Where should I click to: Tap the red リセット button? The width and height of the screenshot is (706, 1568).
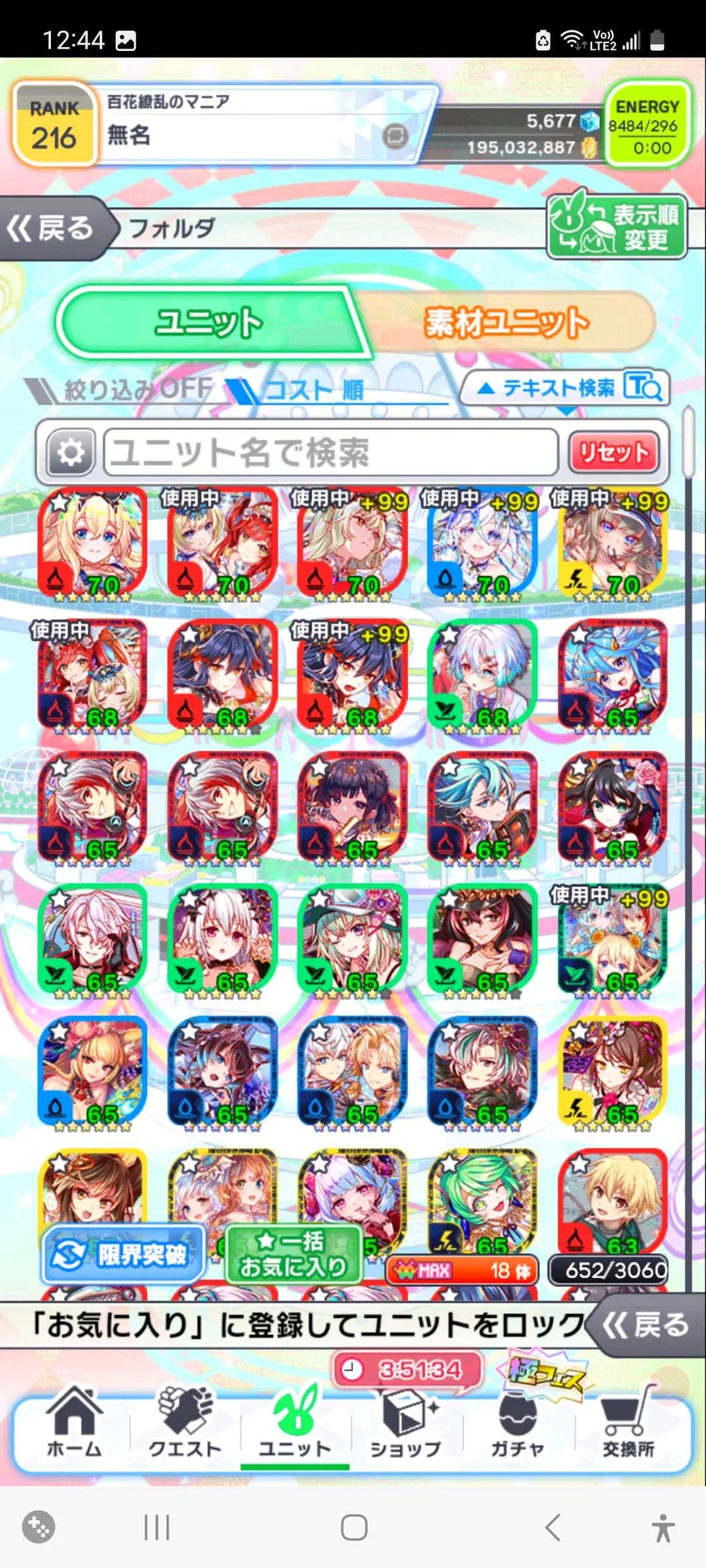tap(613, 452)
